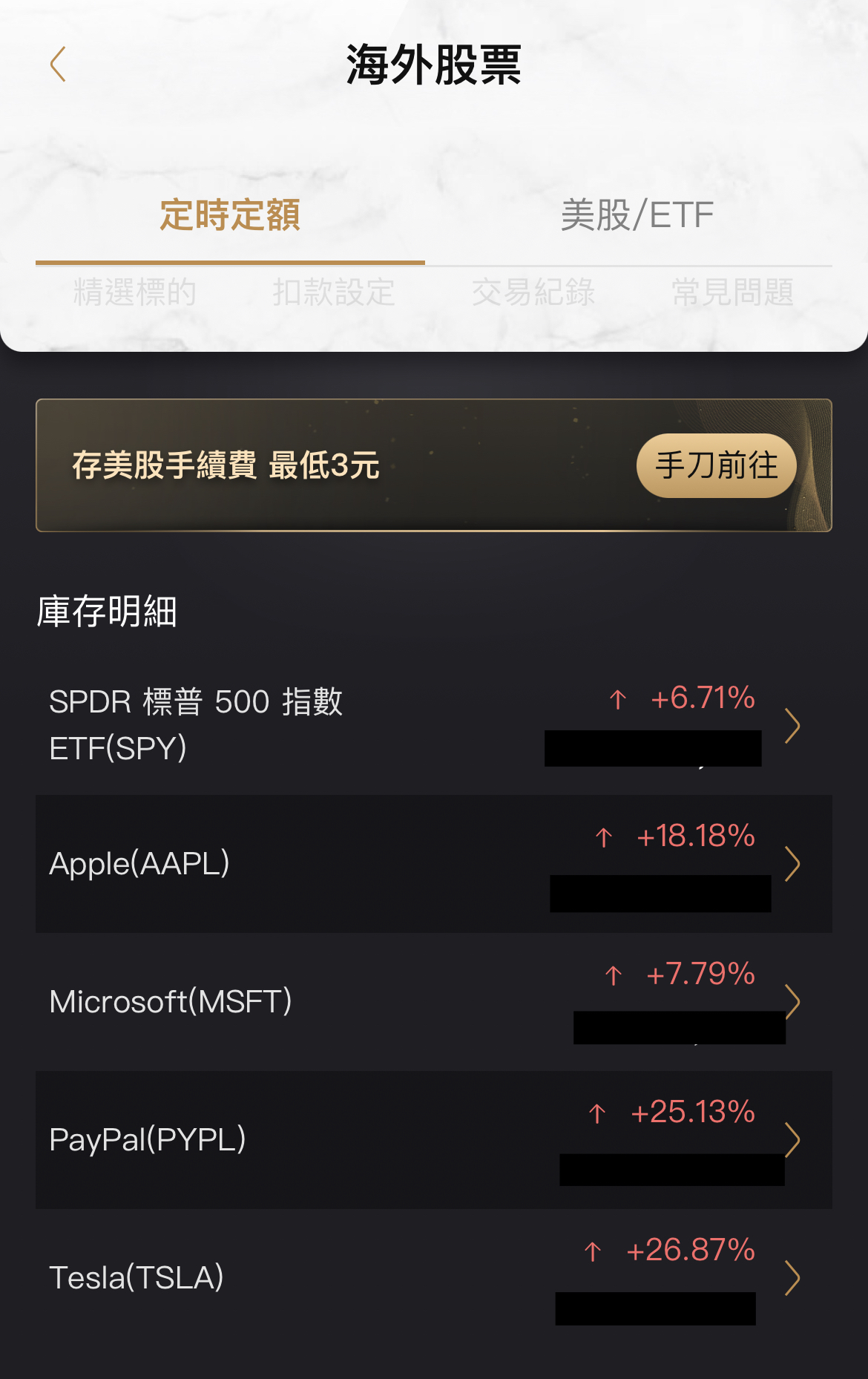Open SPDR 標普 500 指數 ETF(SPY) holding
The width and height of the screenshot is (868, 1379).
pos(433,725)
